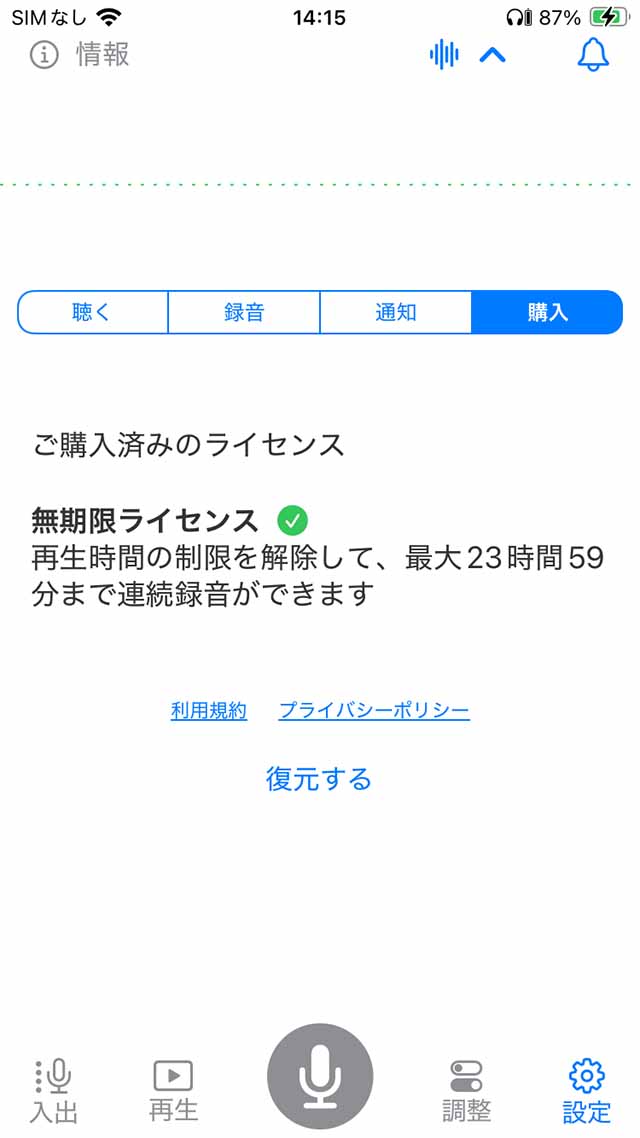Viewport: 640px width, 1138px height.
Task: Go to the 入出 tab
Action: 54,1090
